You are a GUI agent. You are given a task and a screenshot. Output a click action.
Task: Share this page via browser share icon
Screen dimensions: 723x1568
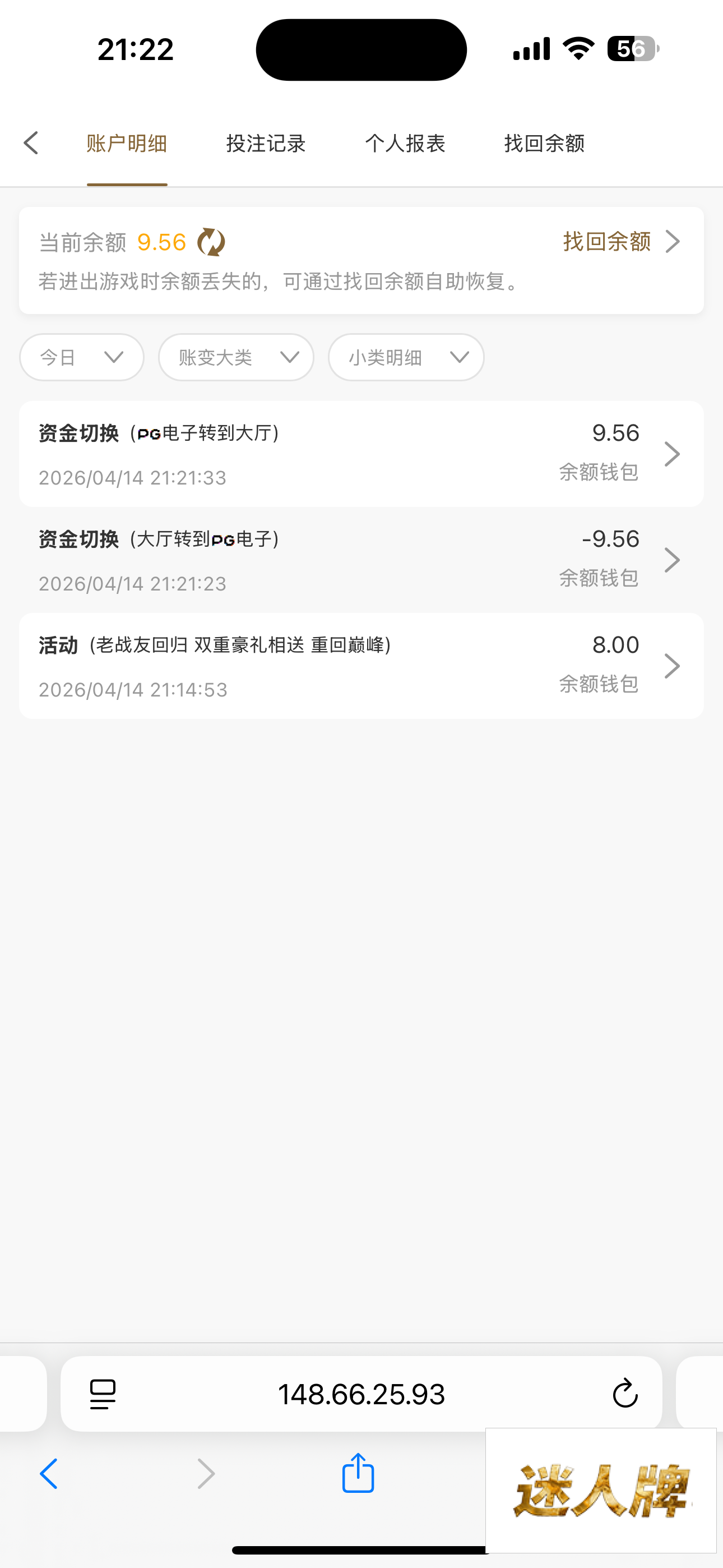(358, 1474)
